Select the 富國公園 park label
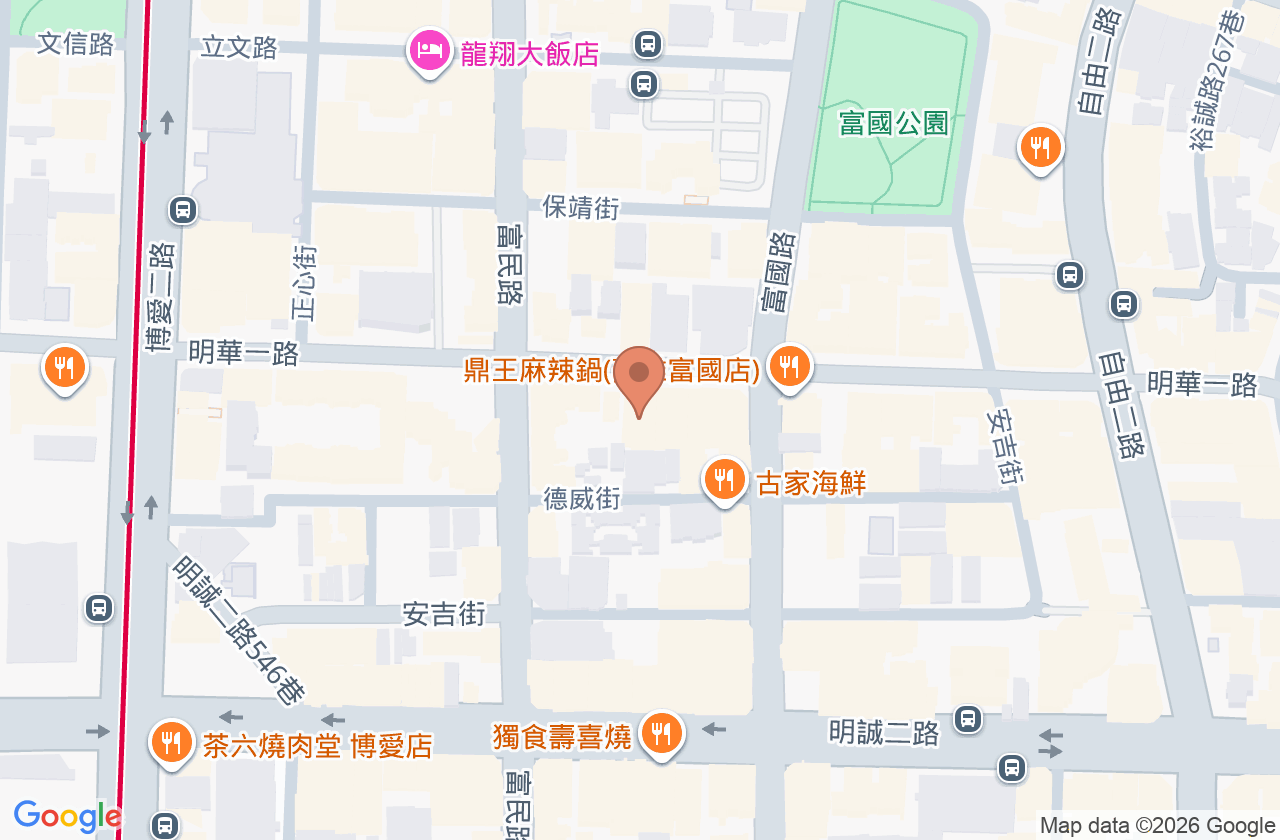Screen dimensions: 1280x840 pyautogui.click(x=893, y=124)
